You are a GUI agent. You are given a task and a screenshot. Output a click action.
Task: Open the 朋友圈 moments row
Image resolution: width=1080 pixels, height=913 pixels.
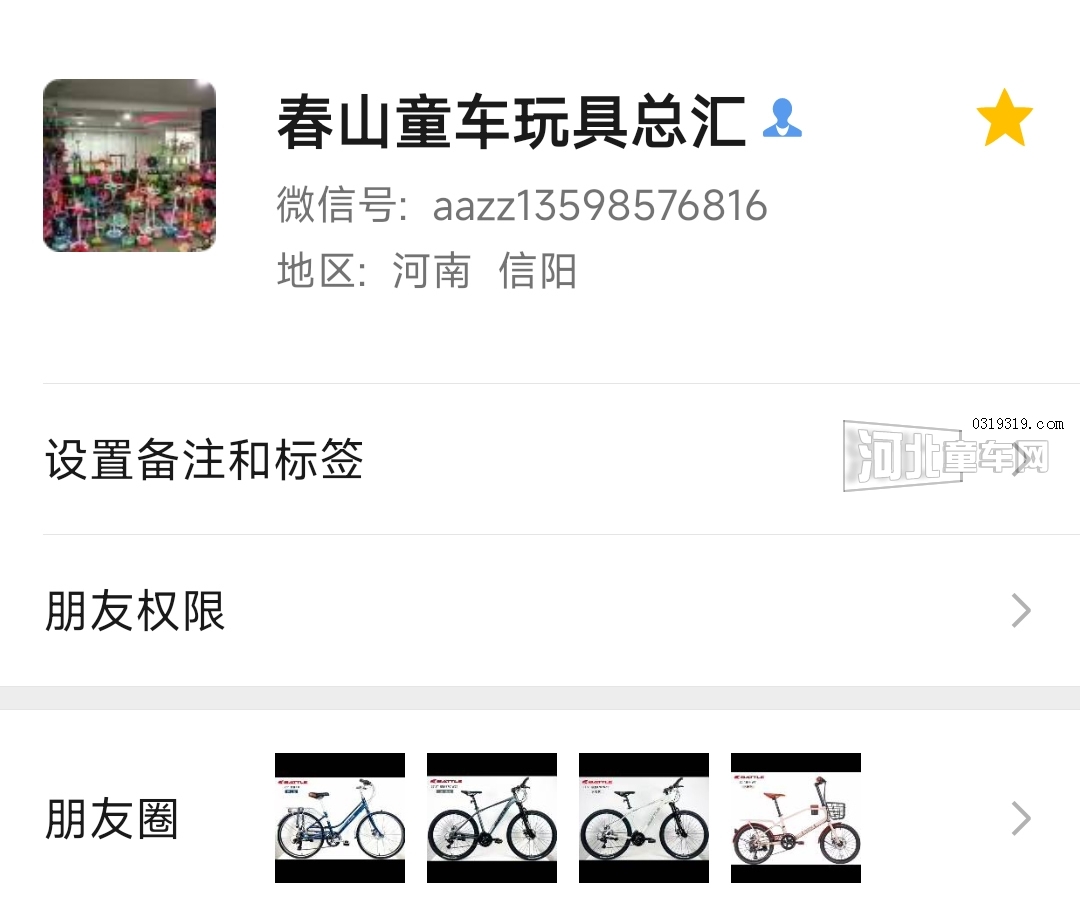coord(112,819)
